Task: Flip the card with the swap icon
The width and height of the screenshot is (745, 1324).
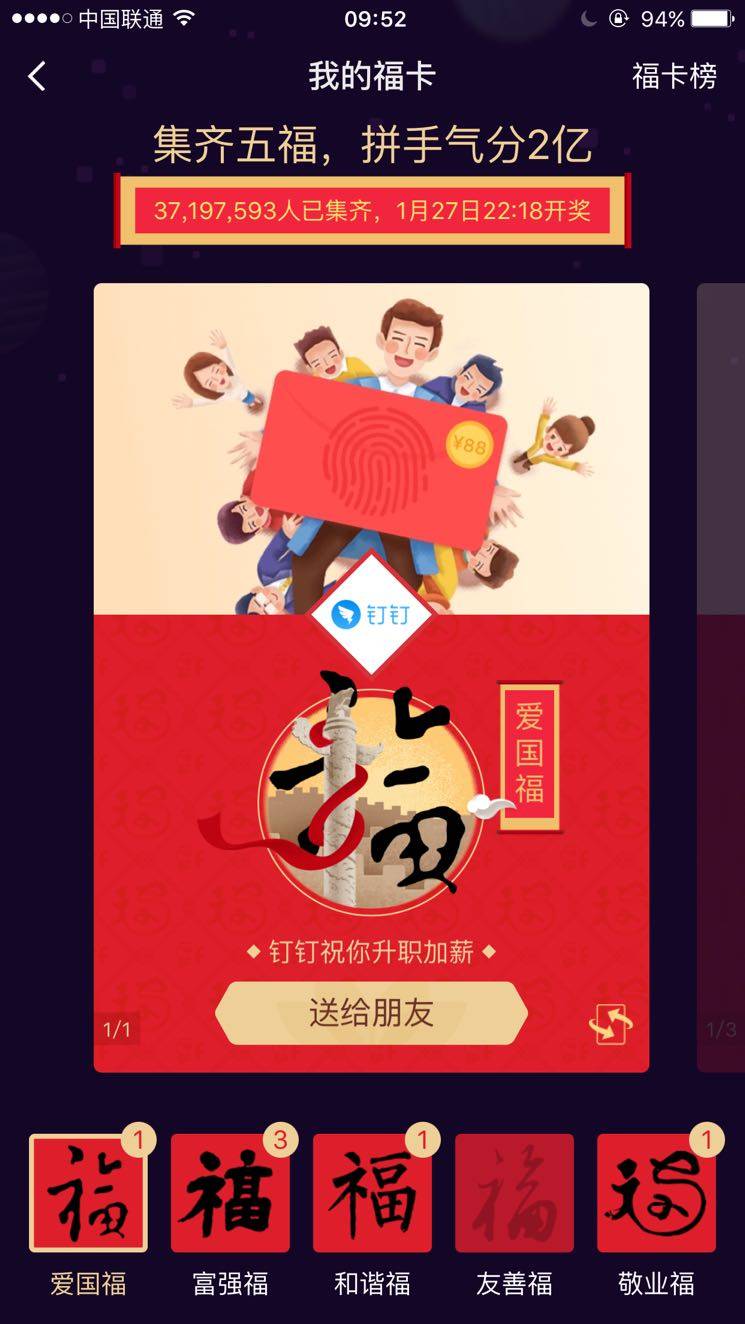Action: tap(611, 1024)
